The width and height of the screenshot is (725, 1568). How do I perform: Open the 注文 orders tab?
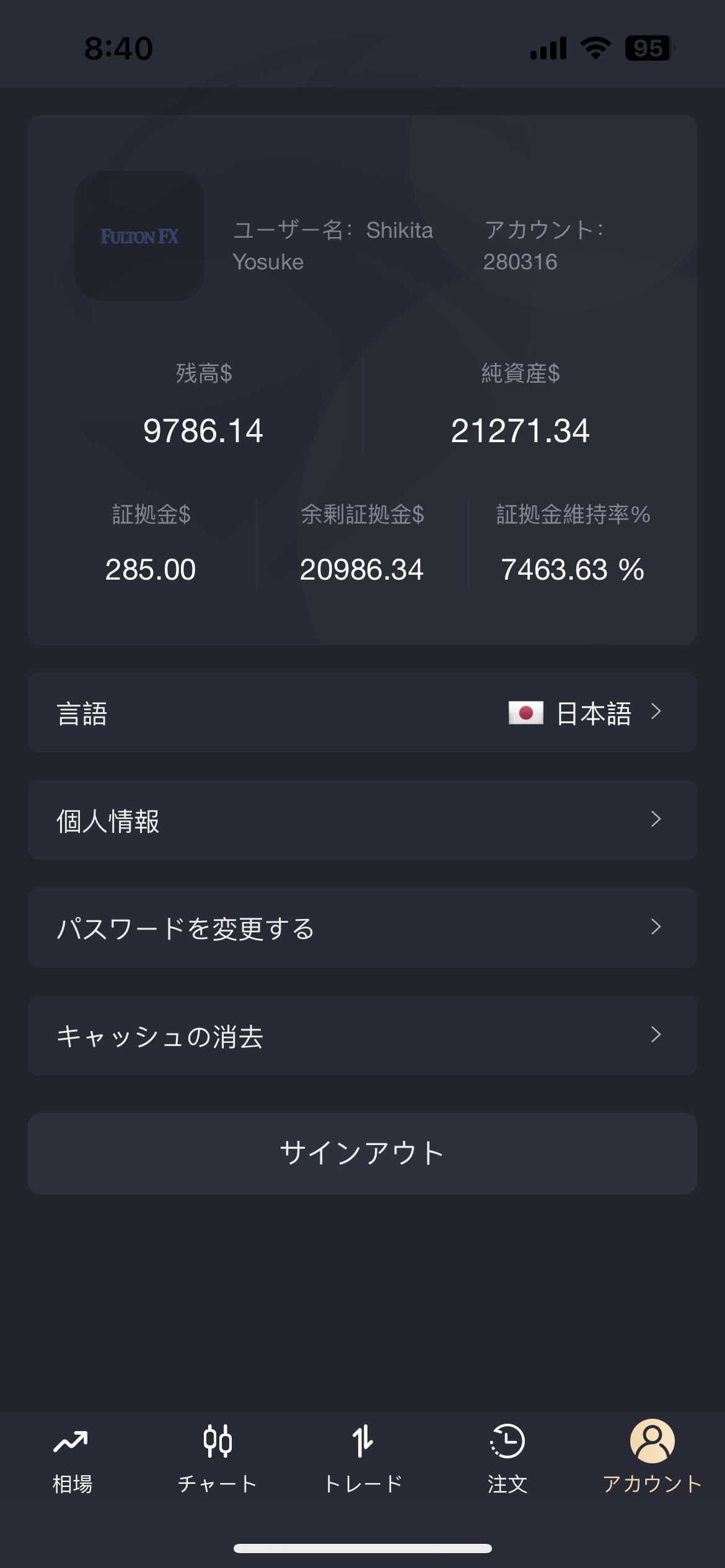pyautogui.click(x=507, y=1459)
